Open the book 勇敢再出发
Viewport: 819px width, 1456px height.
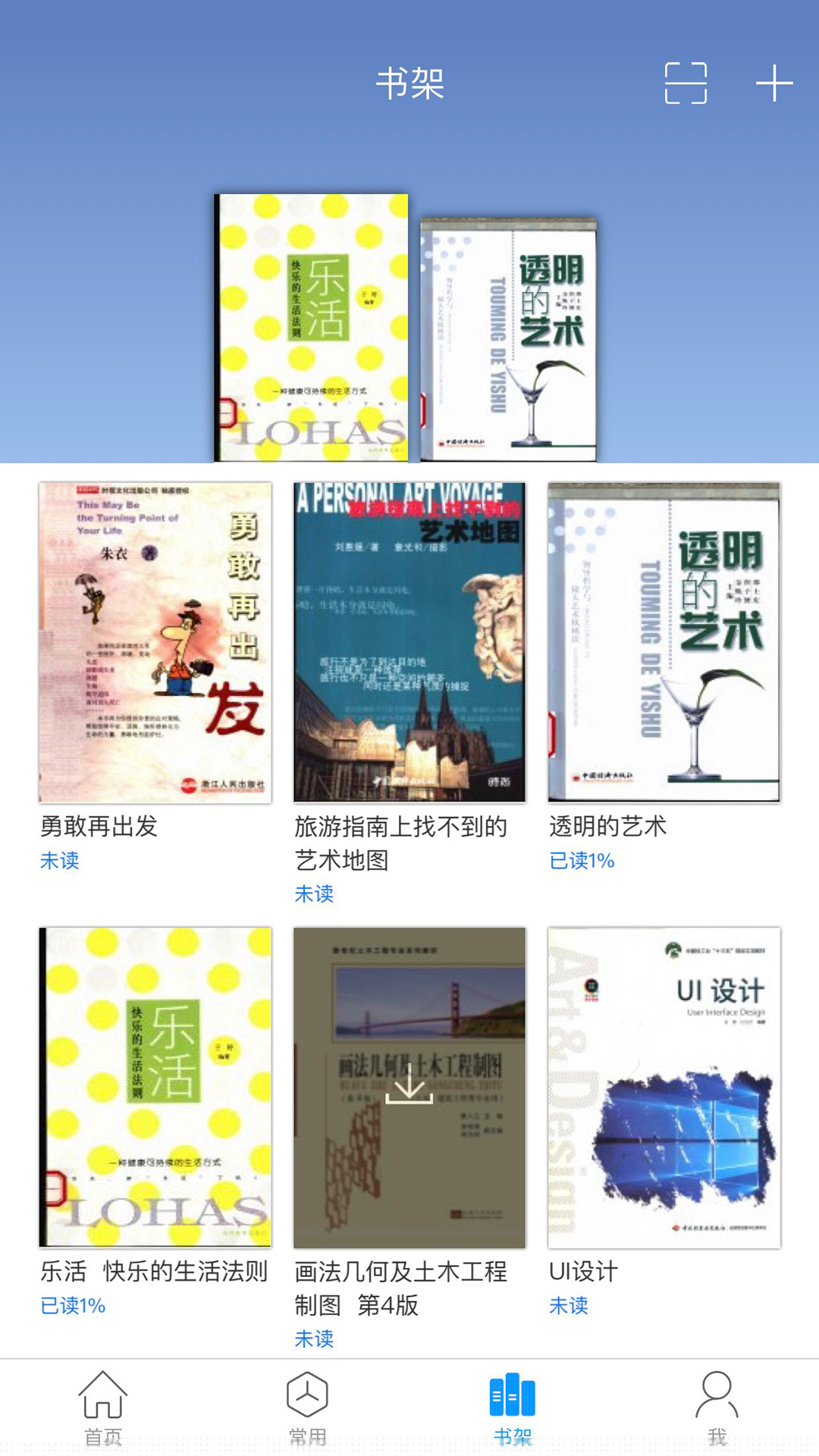coord(155,642)
